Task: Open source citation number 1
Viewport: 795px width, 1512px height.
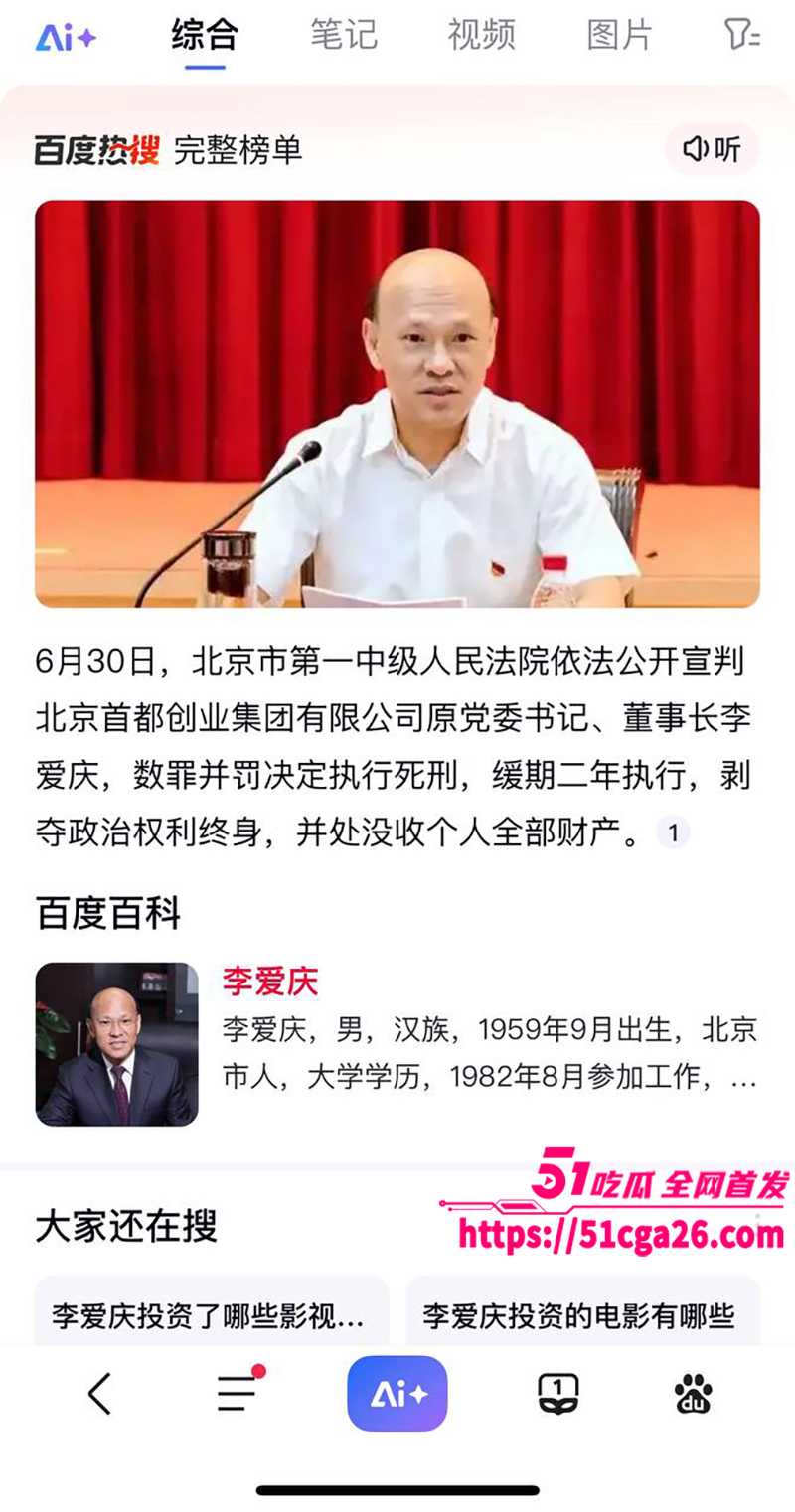Action: [673, 832]
